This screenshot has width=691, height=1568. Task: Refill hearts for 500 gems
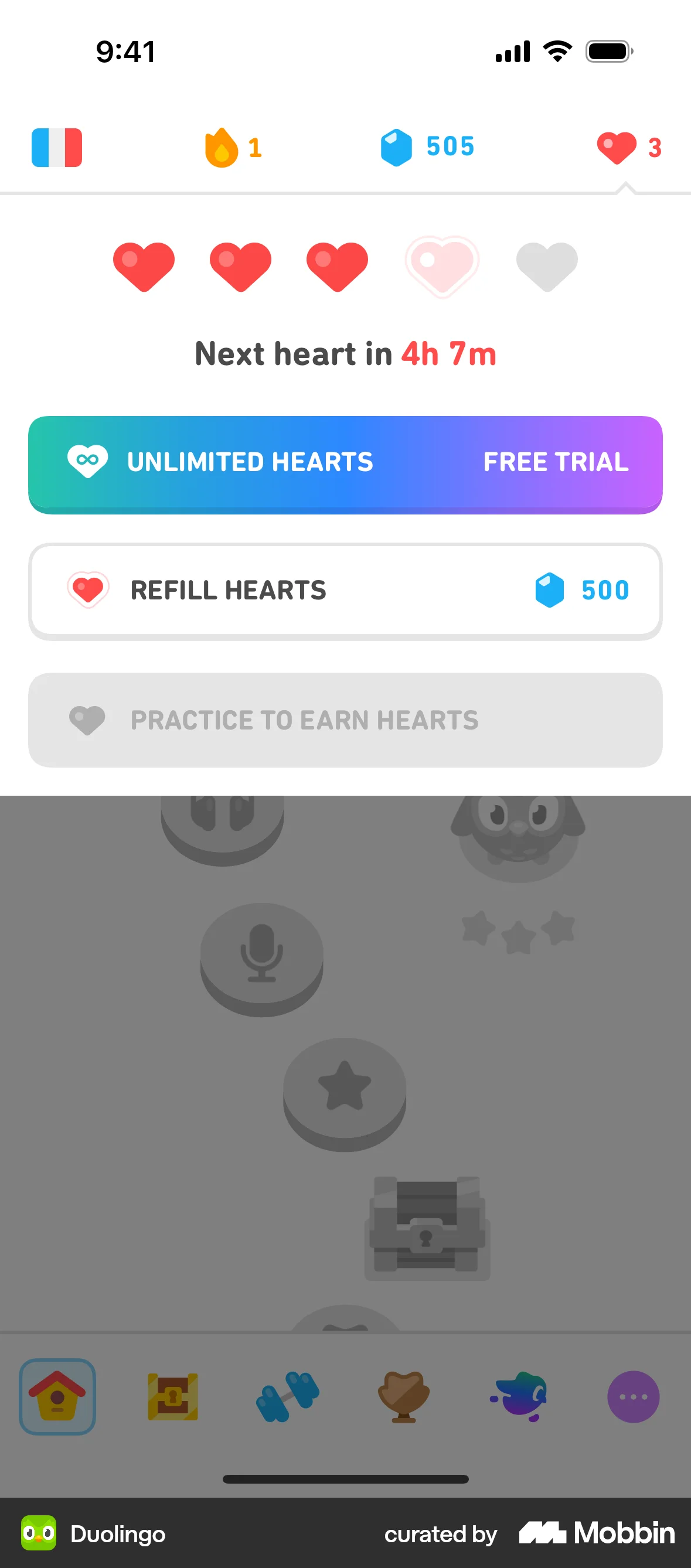[345, 589]
